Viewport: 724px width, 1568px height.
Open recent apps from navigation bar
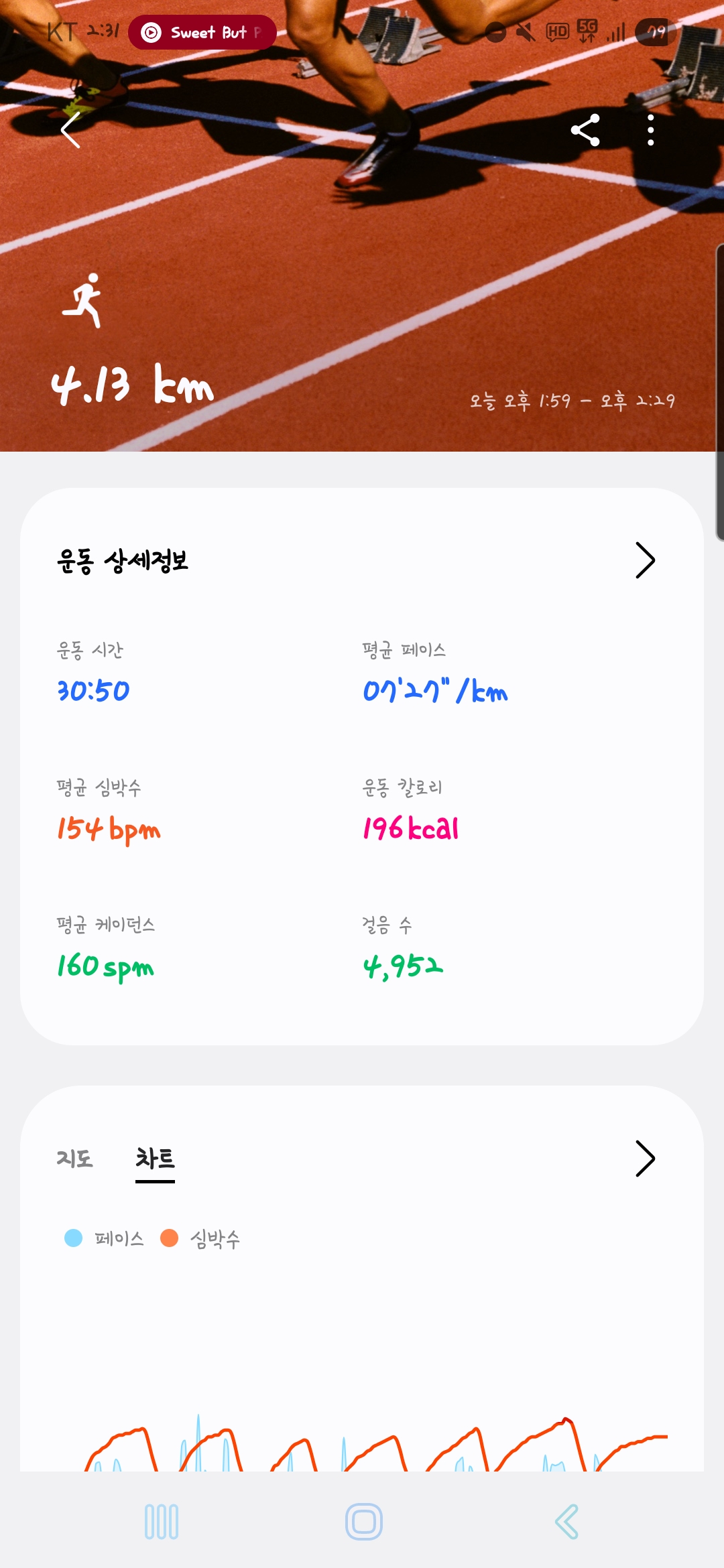click(162, 1521)
